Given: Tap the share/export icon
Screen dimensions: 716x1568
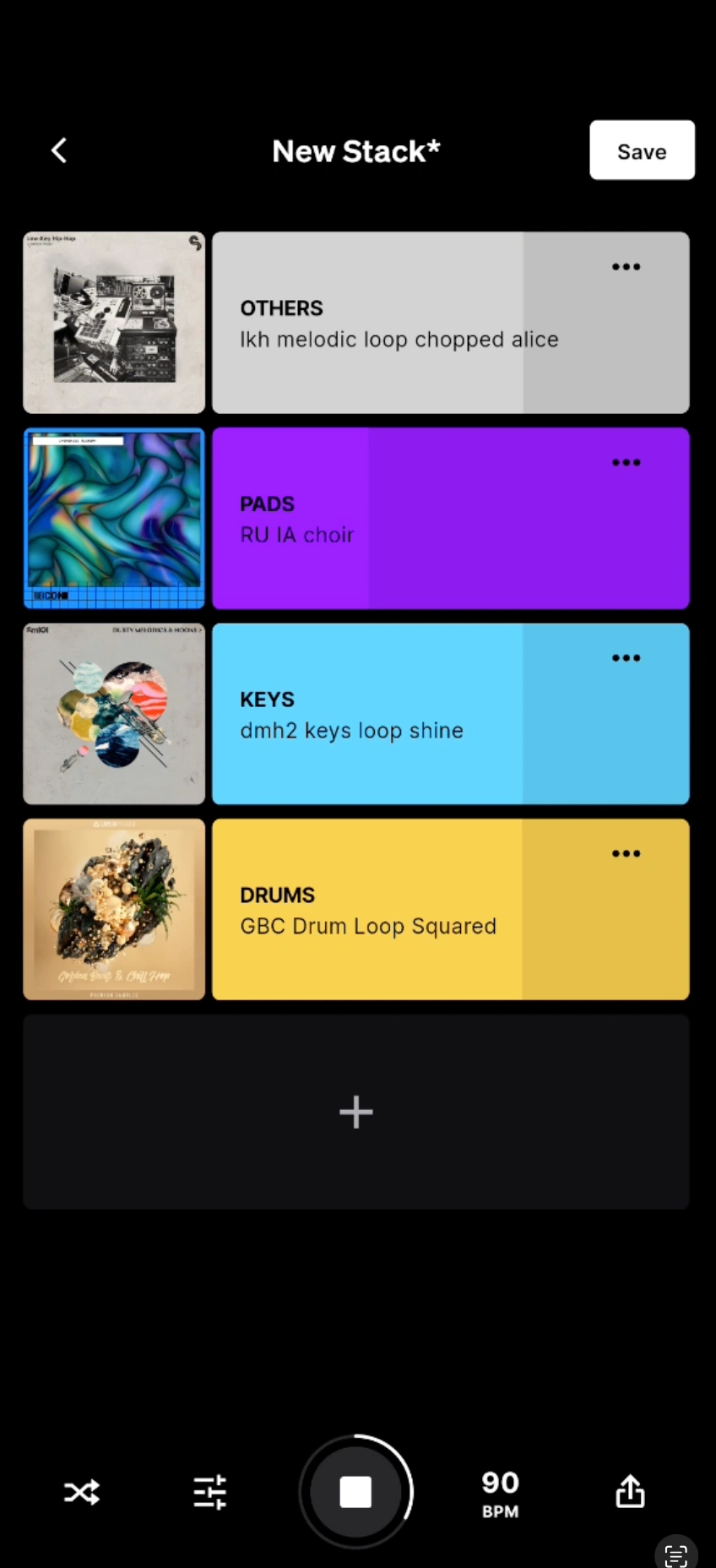Looking at the screenshot, I should click(630, 1491).
